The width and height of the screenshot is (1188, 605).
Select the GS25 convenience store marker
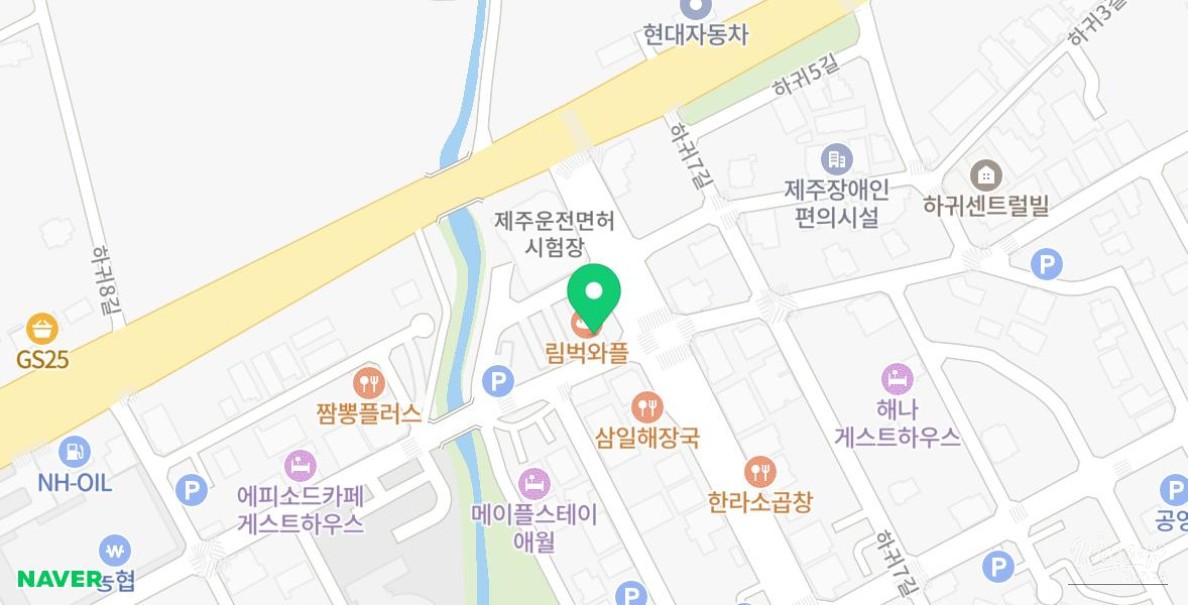pyautogui.click(x=42, y=328)
